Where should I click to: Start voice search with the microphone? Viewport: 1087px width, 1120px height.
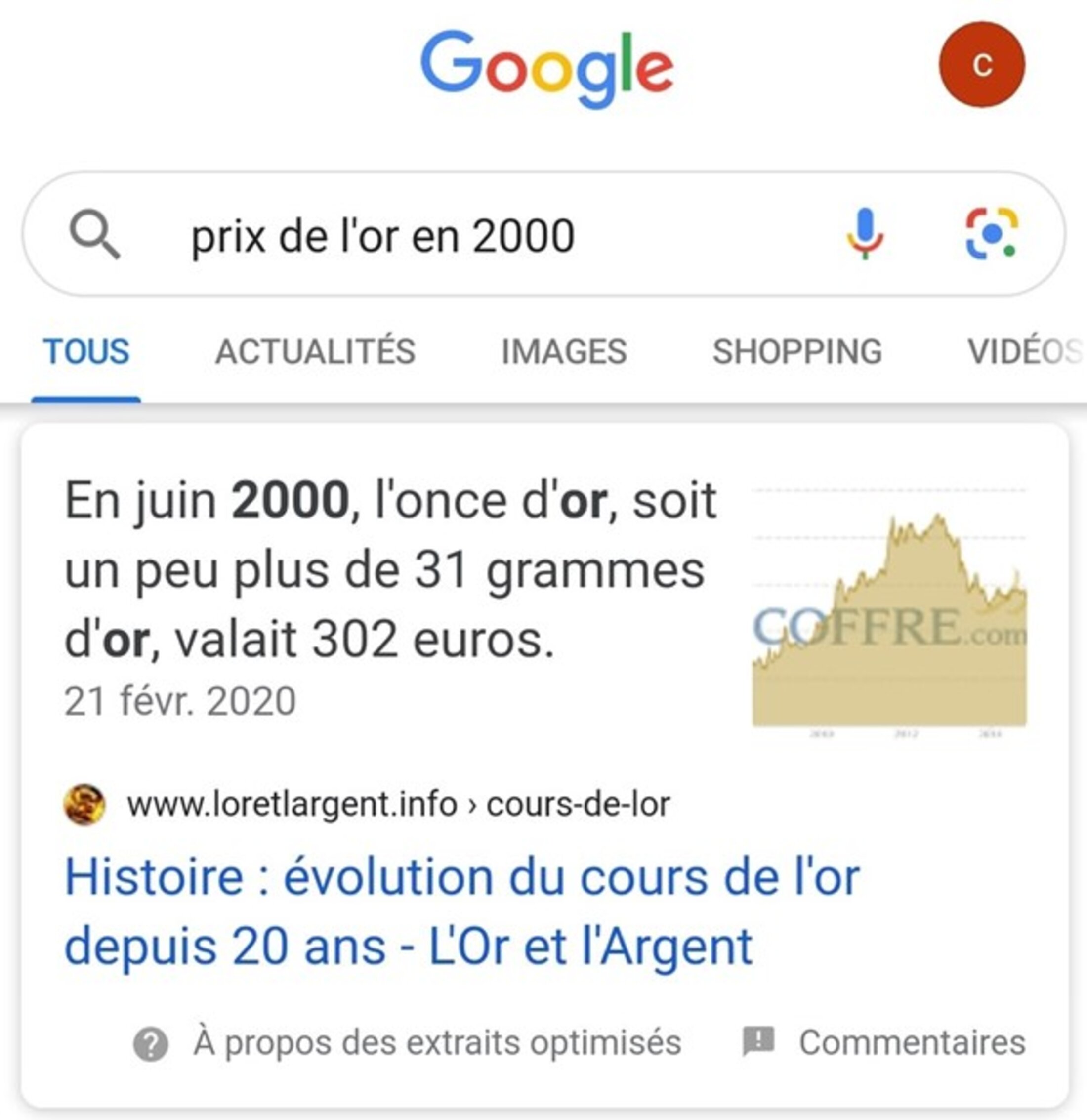865,234
